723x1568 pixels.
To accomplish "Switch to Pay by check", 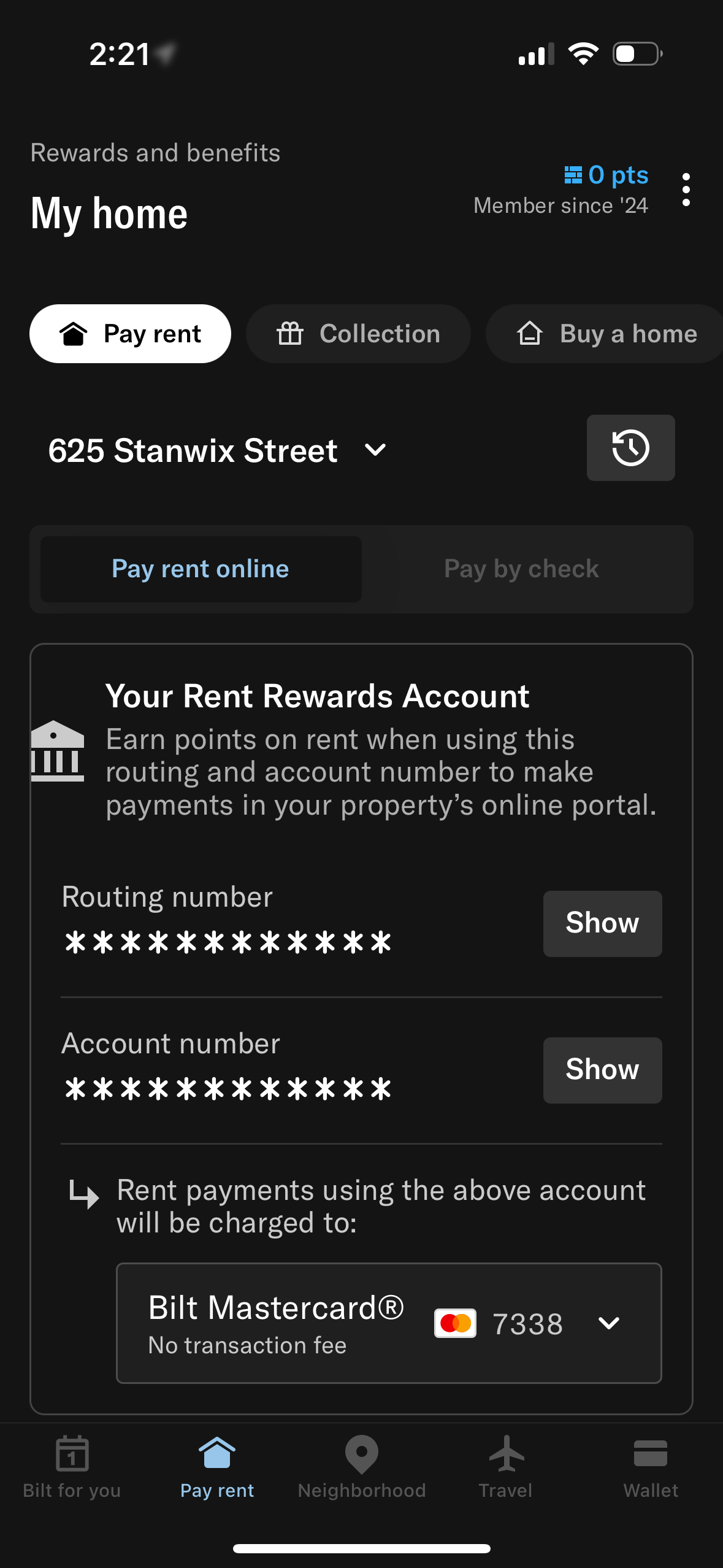I will click(521, 569).
